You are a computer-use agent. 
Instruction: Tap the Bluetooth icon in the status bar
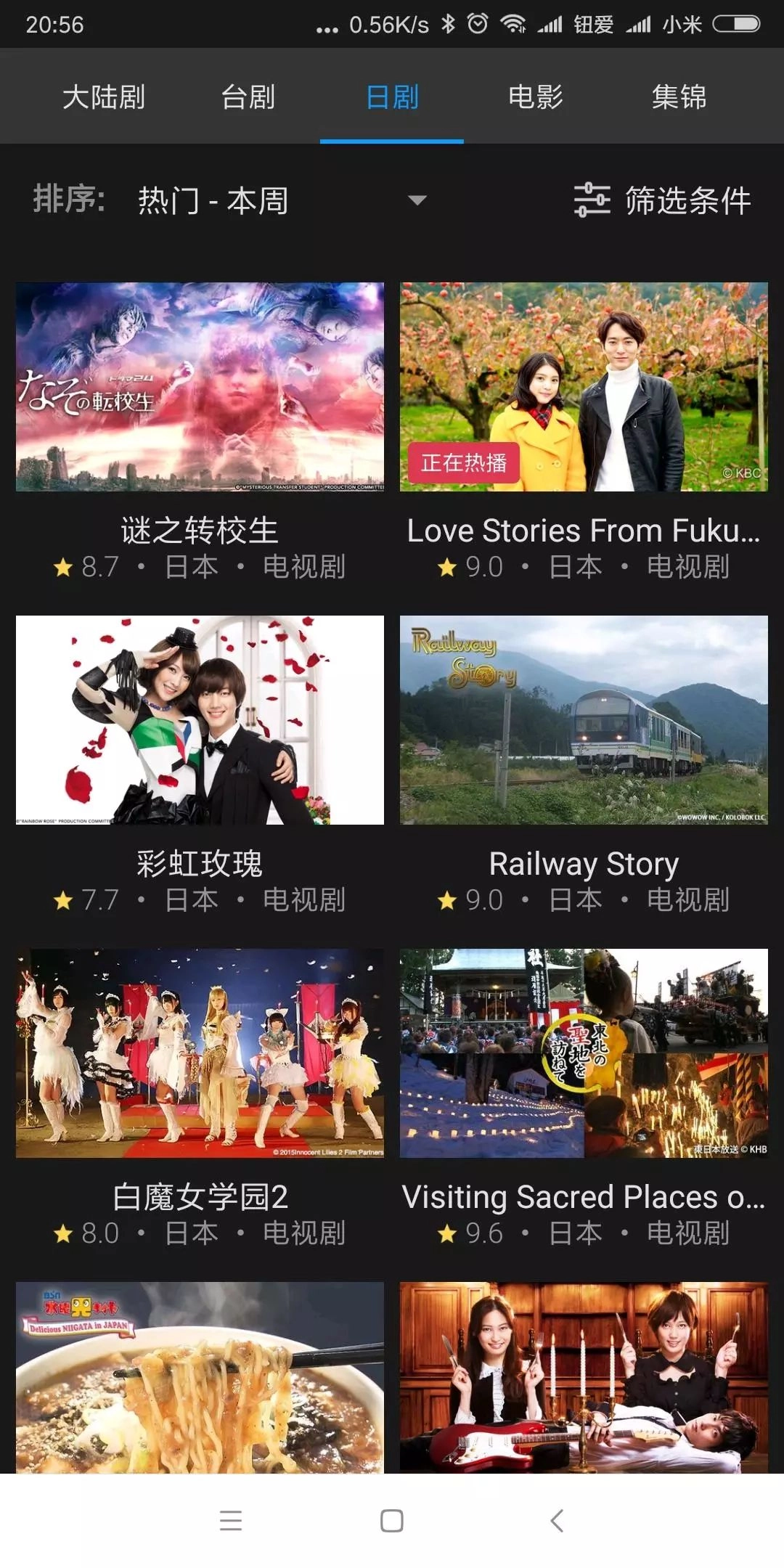pyautogui.click(x=448, y=24)
